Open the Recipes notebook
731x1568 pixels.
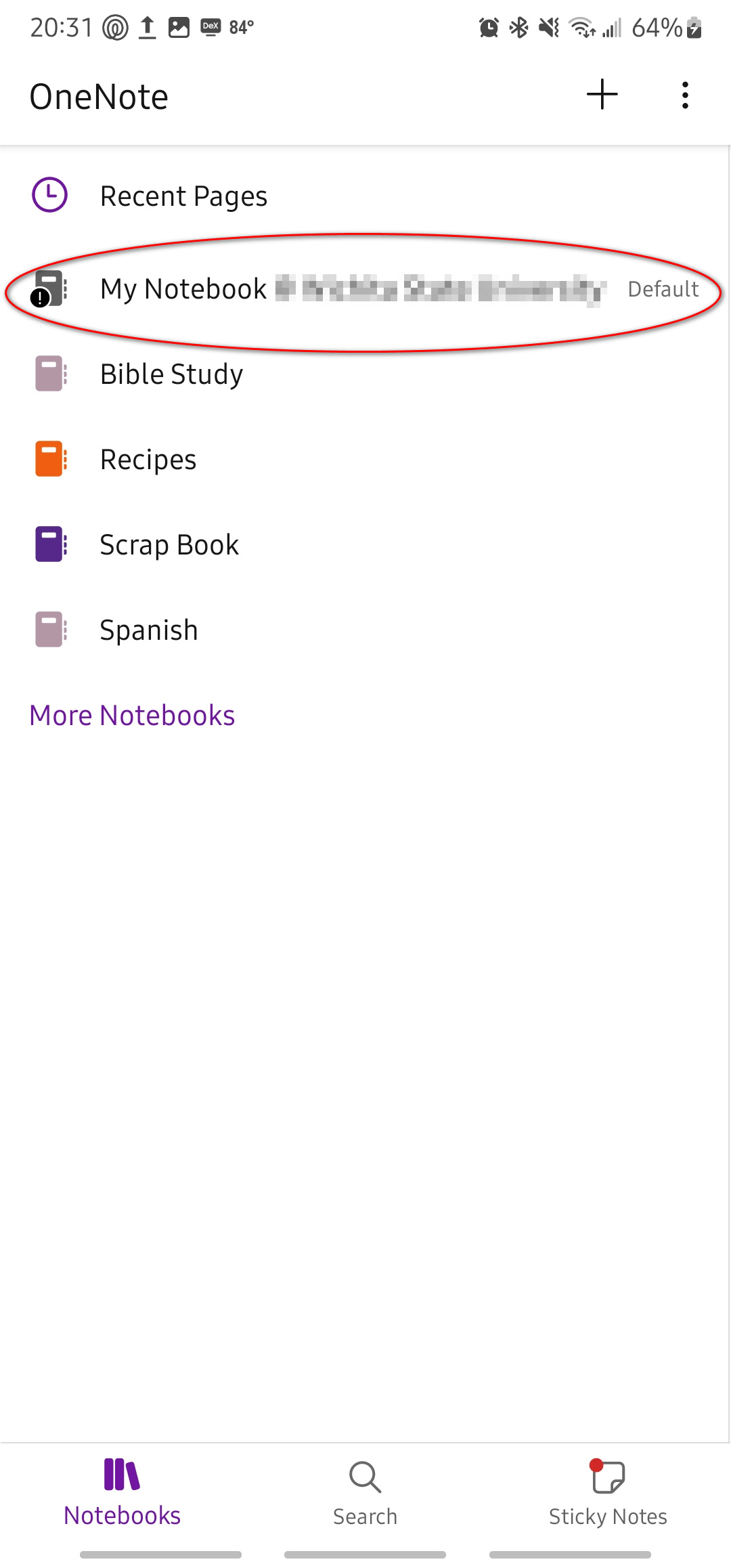[148, 460]
